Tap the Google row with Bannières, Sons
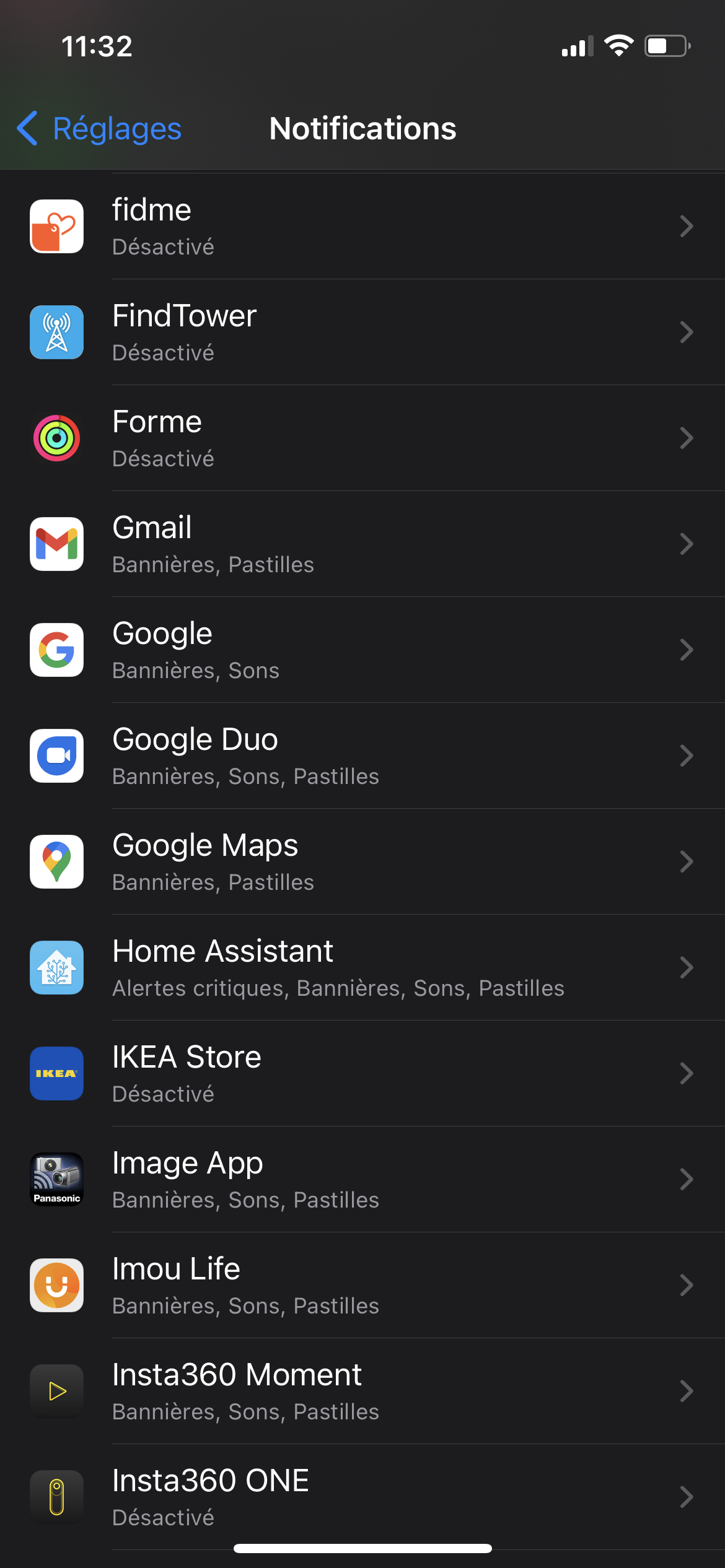Screen dimensions: 725x1568 [x=362, y=650]
